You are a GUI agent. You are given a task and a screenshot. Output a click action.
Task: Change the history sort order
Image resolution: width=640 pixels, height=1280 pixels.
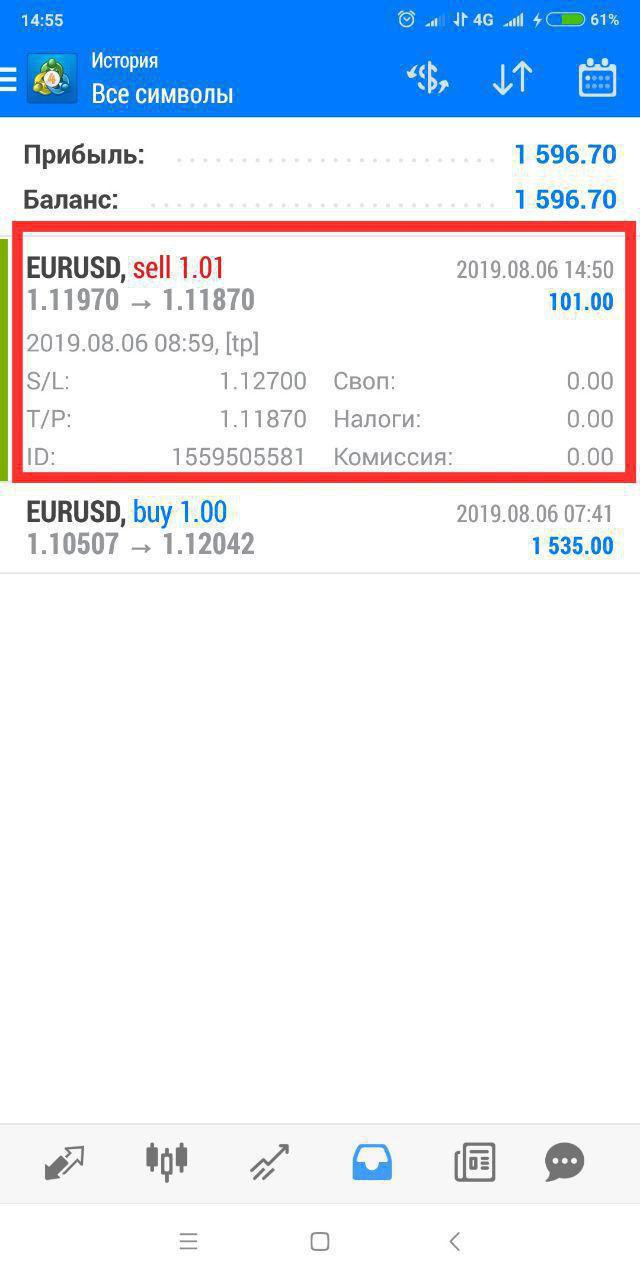coord(512,78)
